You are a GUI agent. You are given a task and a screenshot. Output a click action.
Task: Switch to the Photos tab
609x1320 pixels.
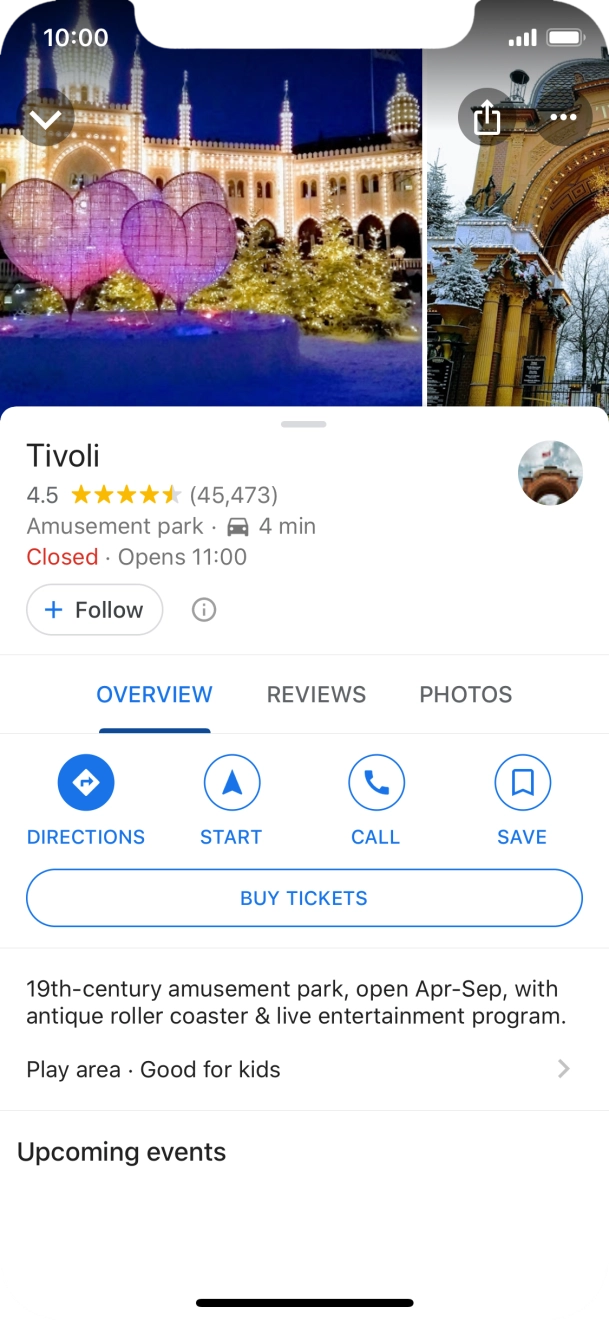click(465, 694)
